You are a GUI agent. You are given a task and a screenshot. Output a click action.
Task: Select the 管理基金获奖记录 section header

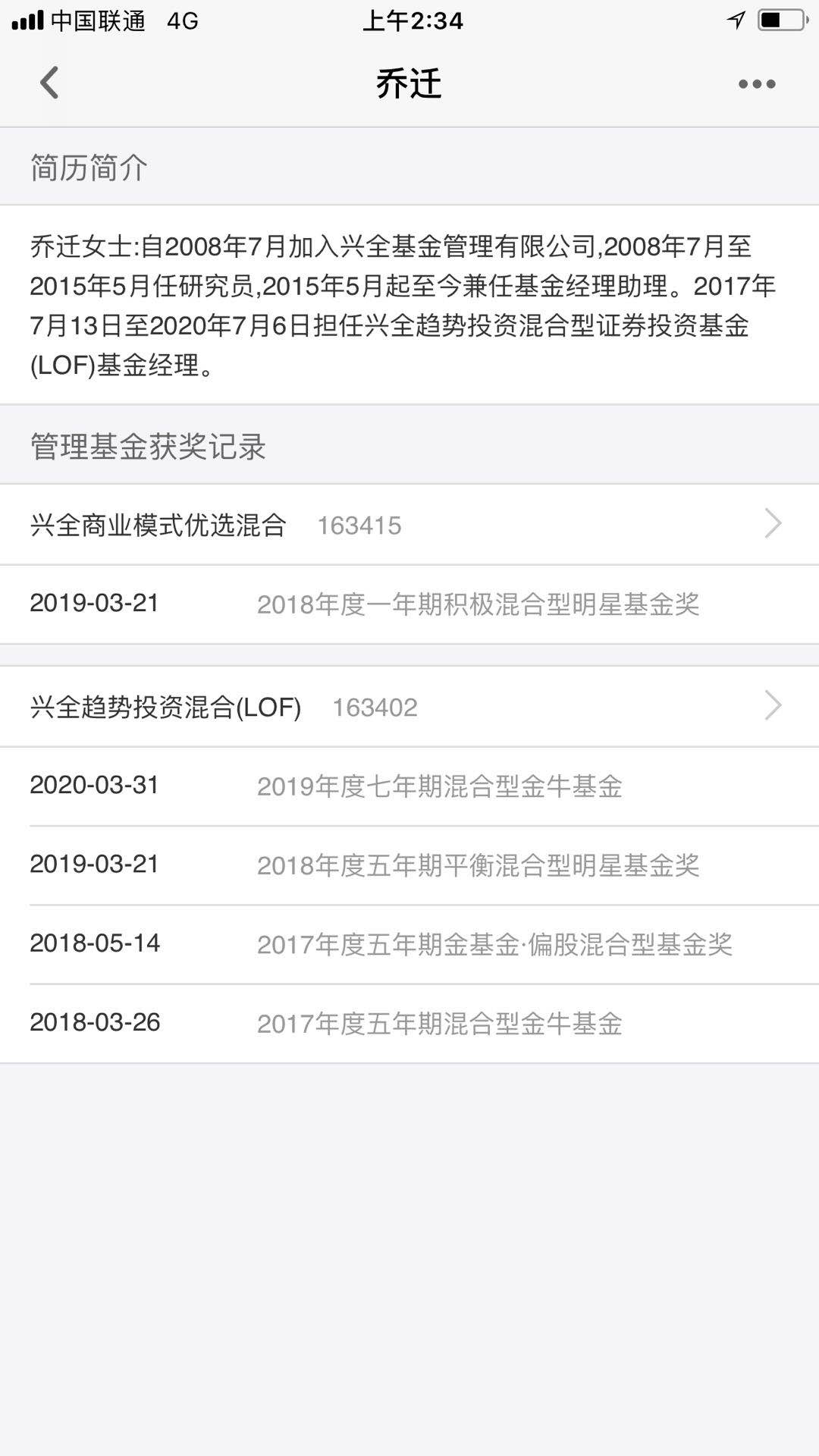pyautogui.click(x=150, y=445)
